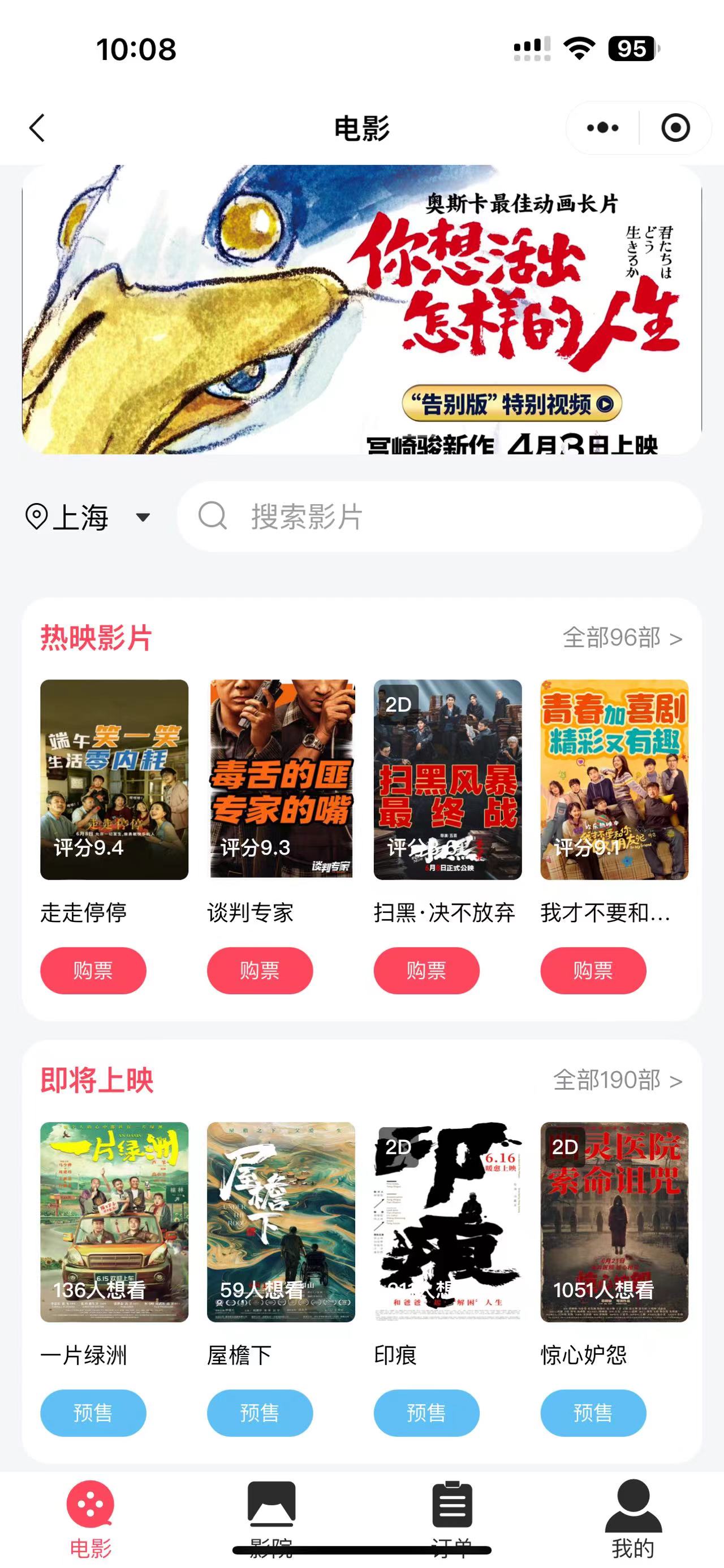The image size is (724, 1568).
Task: Open the 你想活出怎样的人生 banner
Action: [x=361, y=310]
